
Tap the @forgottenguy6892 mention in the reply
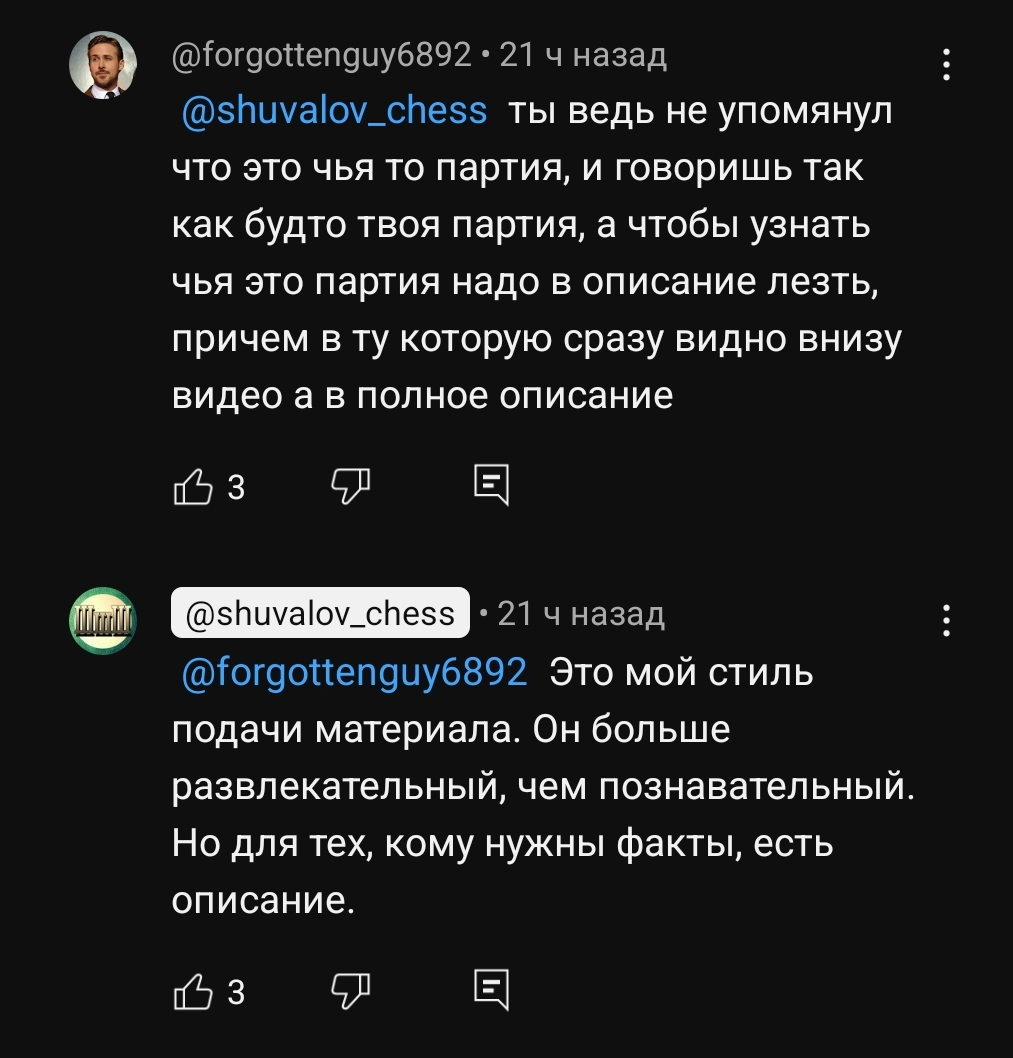(x=354, y=673)
